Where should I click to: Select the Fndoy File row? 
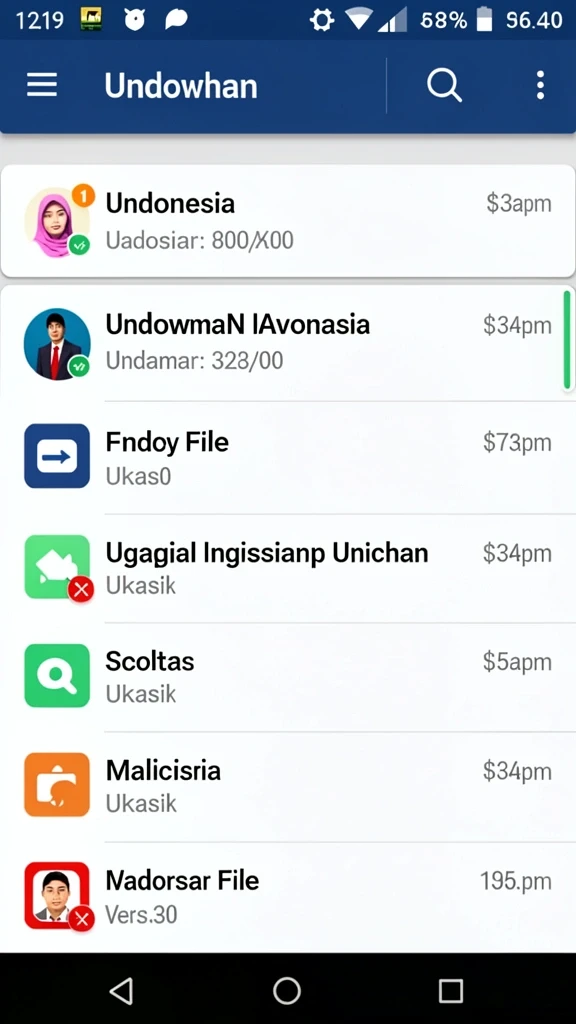coord(288,457)
